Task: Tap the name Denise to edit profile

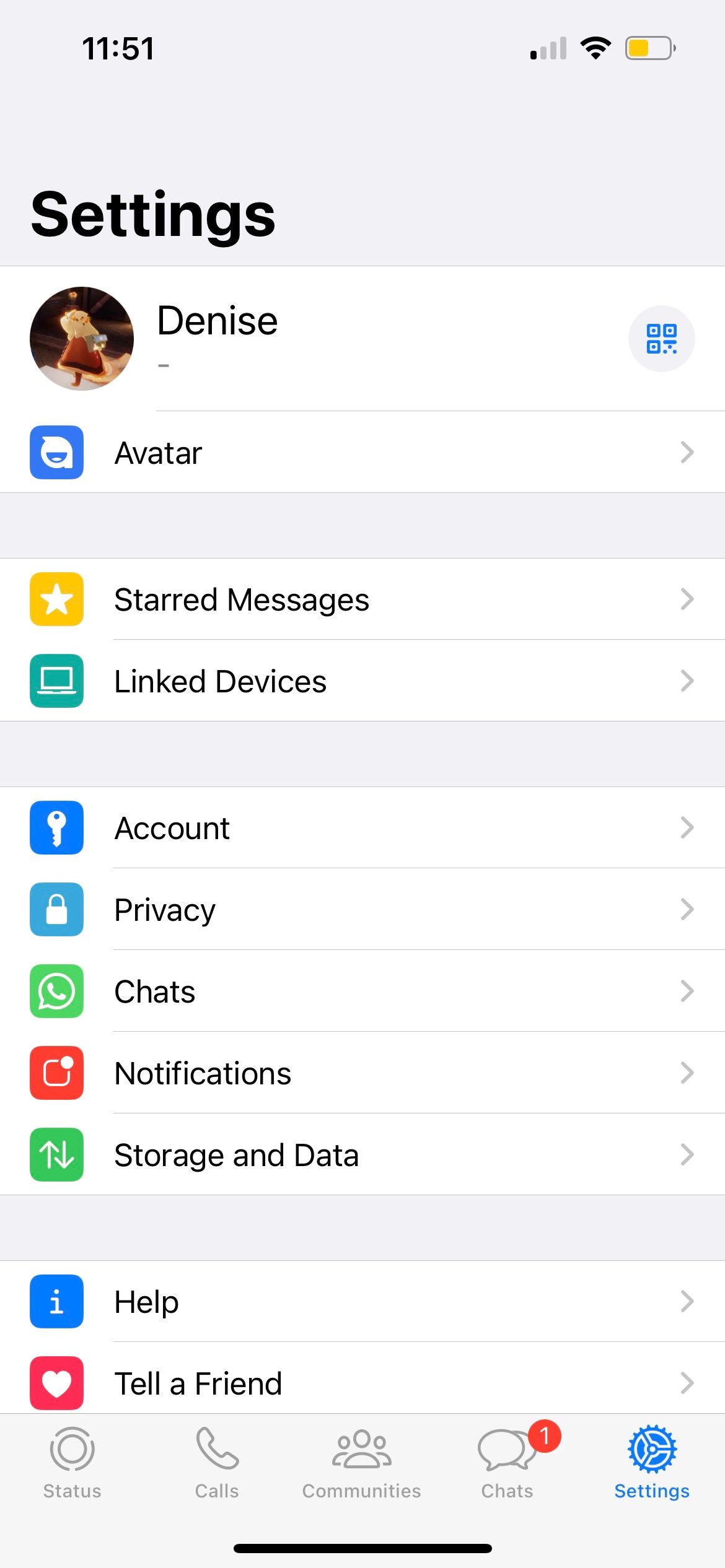Action: (x=217, y=320)
